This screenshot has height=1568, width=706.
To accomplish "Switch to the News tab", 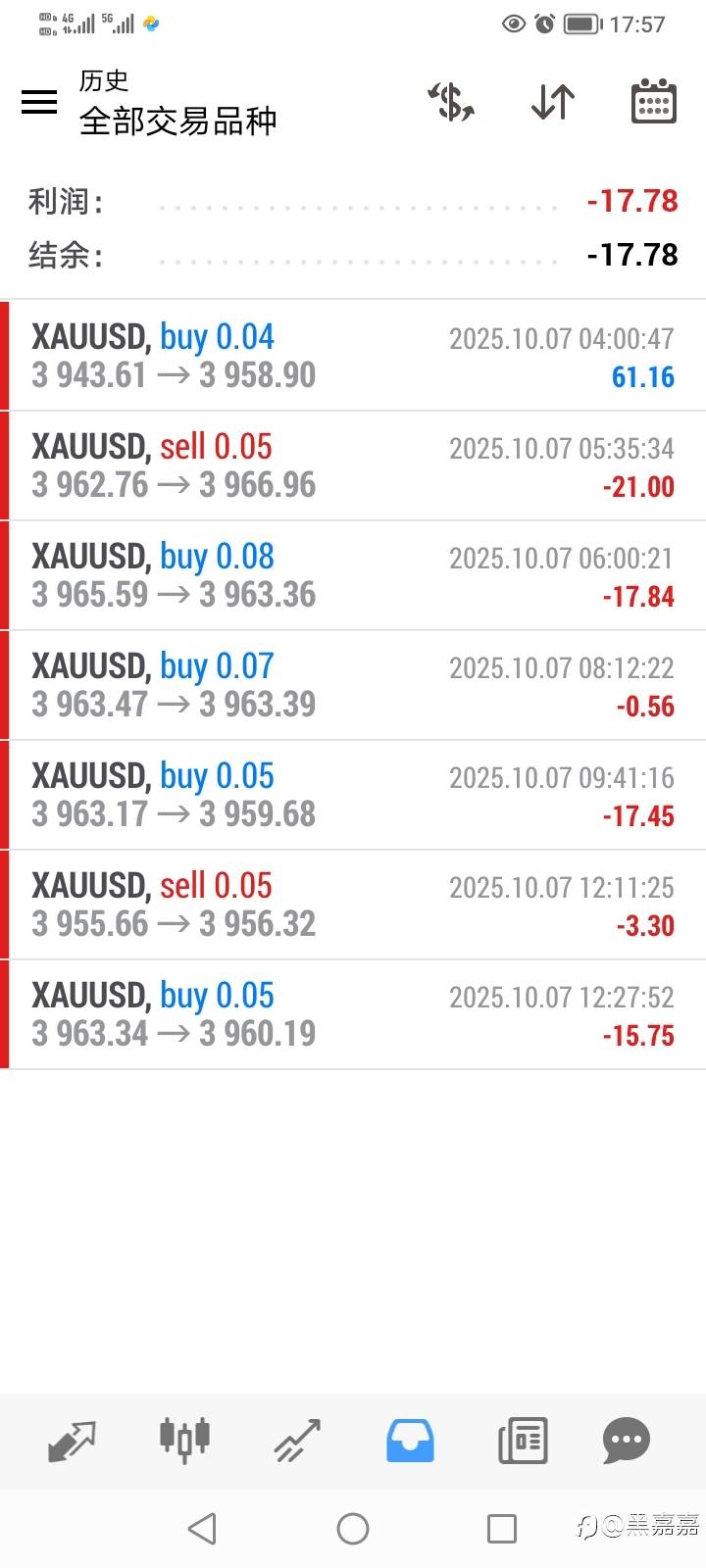I will click(x=523, y=1441).
